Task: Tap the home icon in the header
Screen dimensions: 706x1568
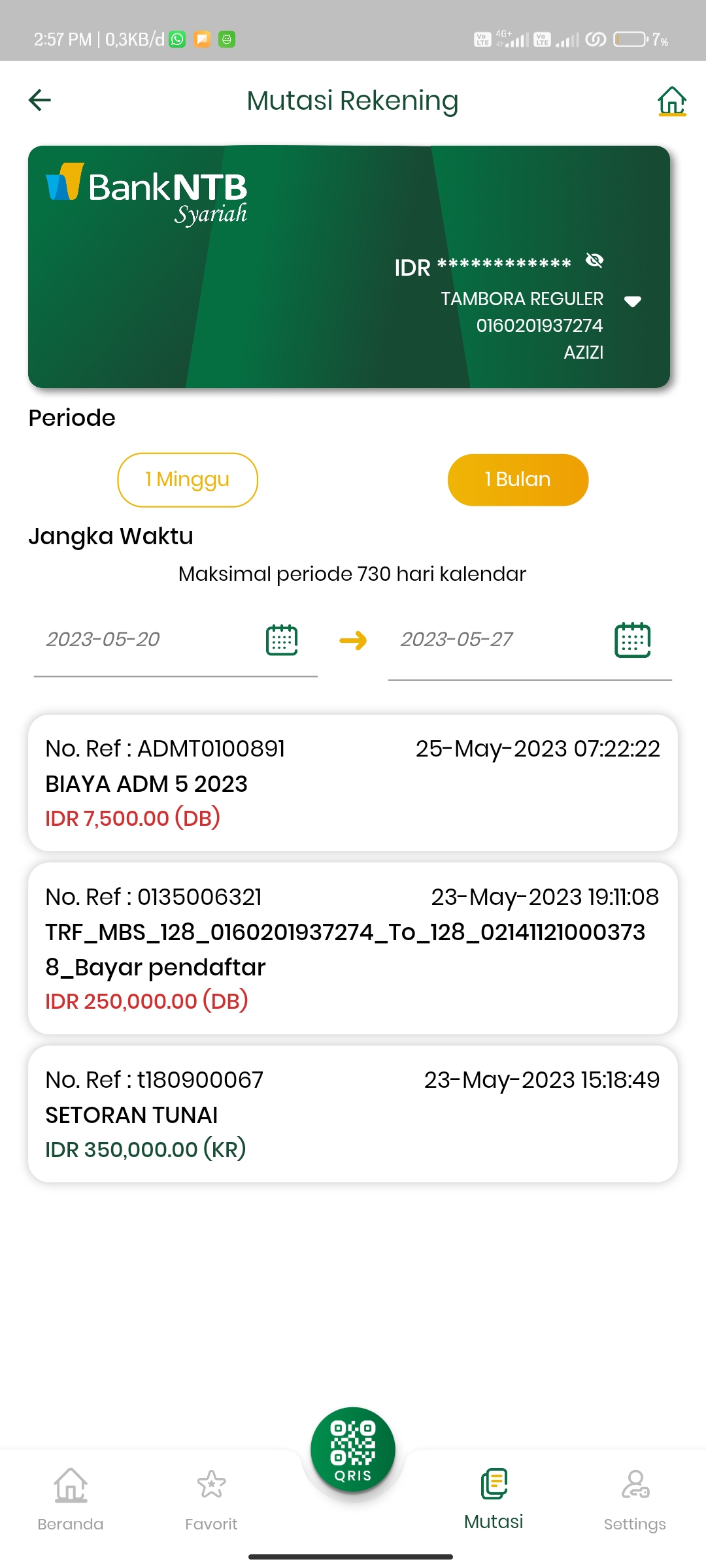Action: [672, 101]
